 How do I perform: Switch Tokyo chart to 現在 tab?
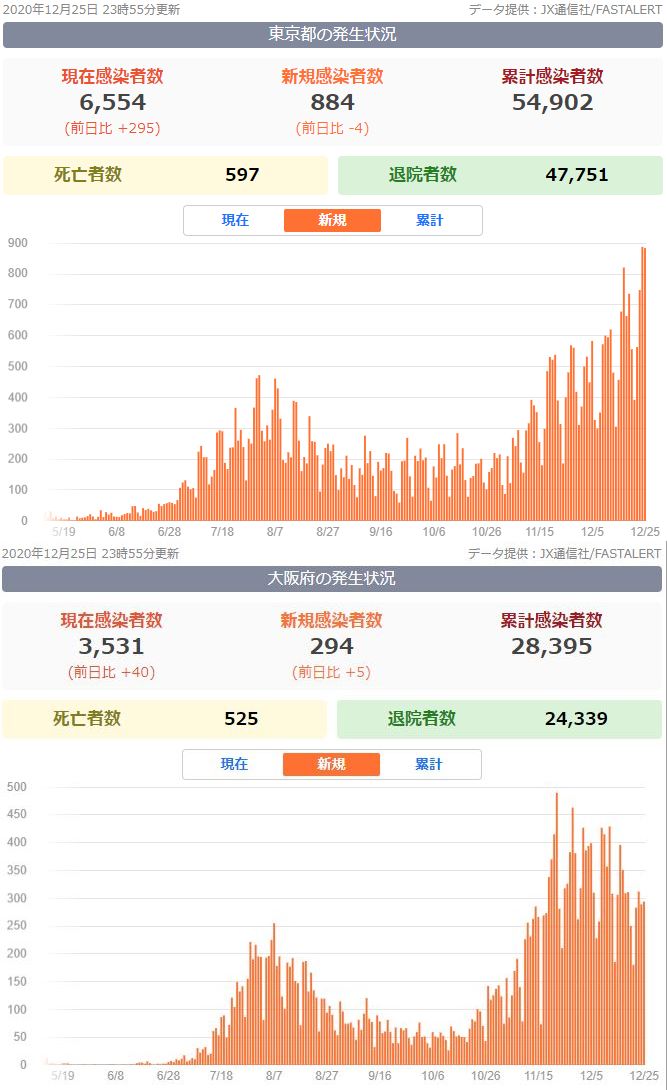pyautogui.click(x=235, y=220)
